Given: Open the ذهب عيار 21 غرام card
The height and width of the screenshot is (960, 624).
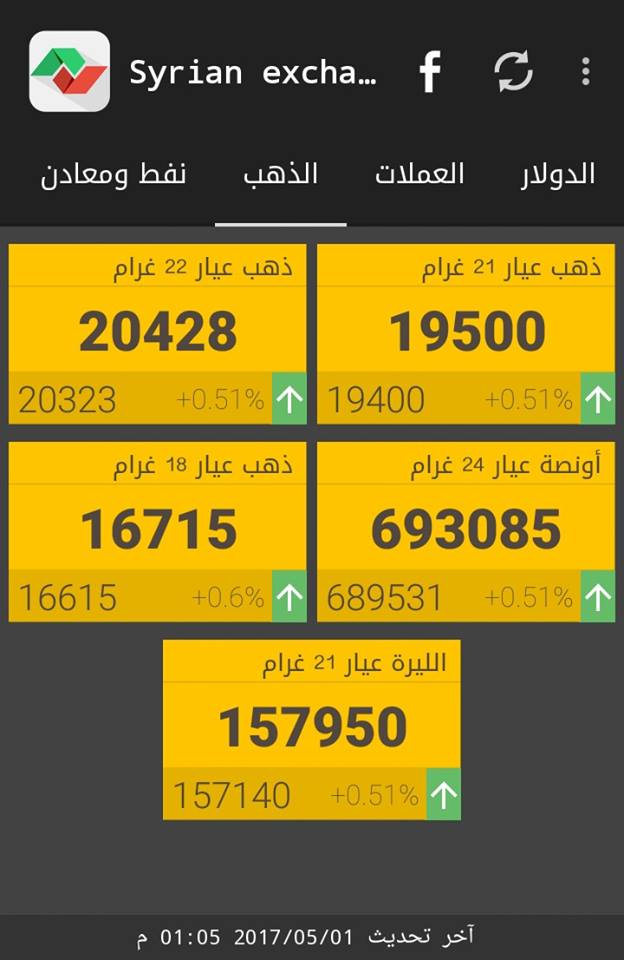Looking at the screenshot, I should tap(466, 333).
